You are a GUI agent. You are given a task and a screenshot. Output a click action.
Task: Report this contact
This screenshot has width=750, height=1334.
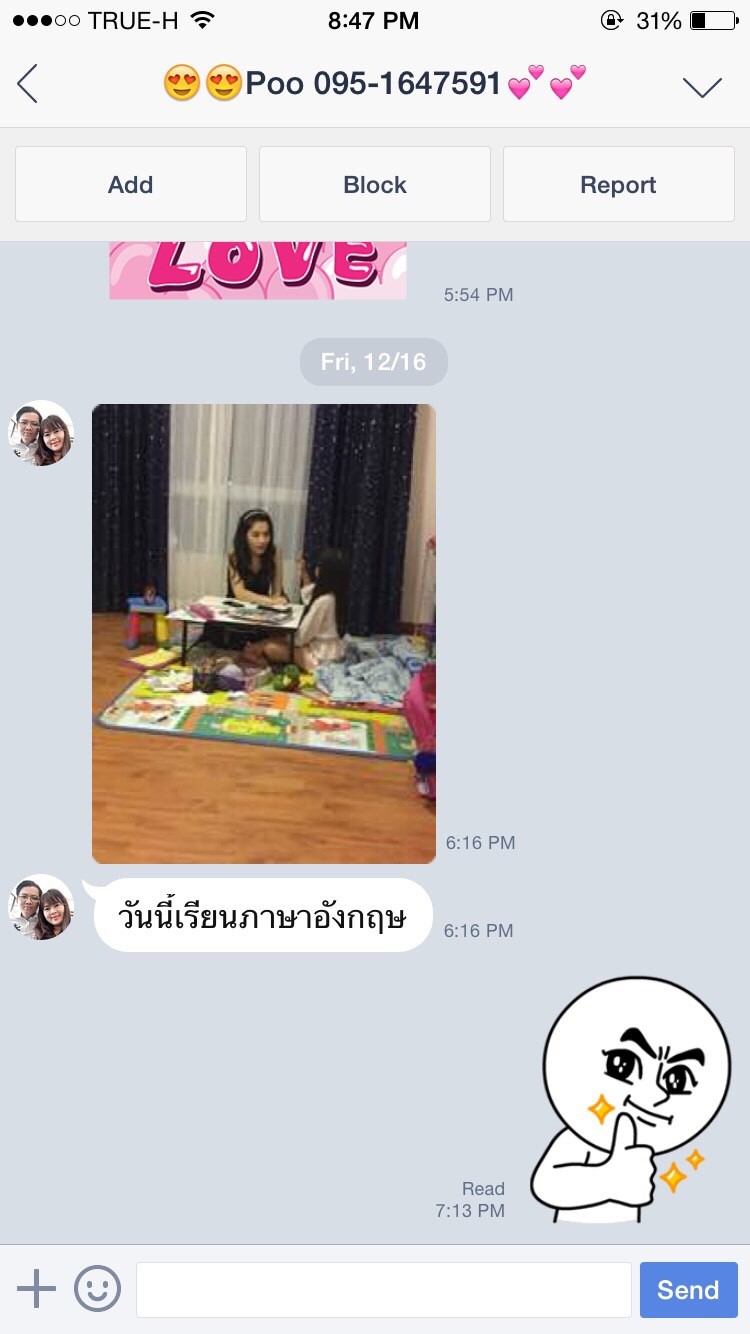pos(619,184)
